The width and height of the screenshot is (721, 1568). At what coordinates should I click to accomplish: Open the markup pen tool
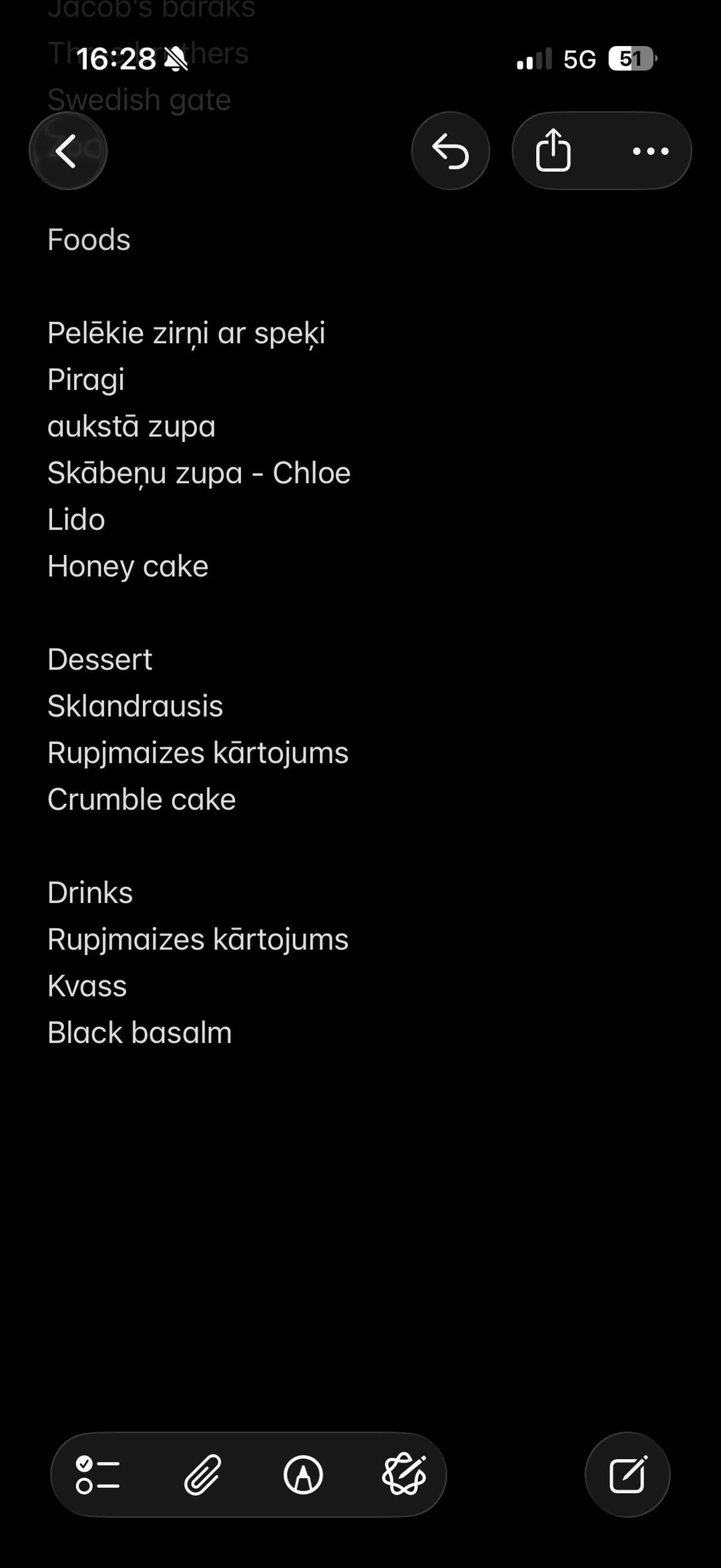[x=303, y=1475]
